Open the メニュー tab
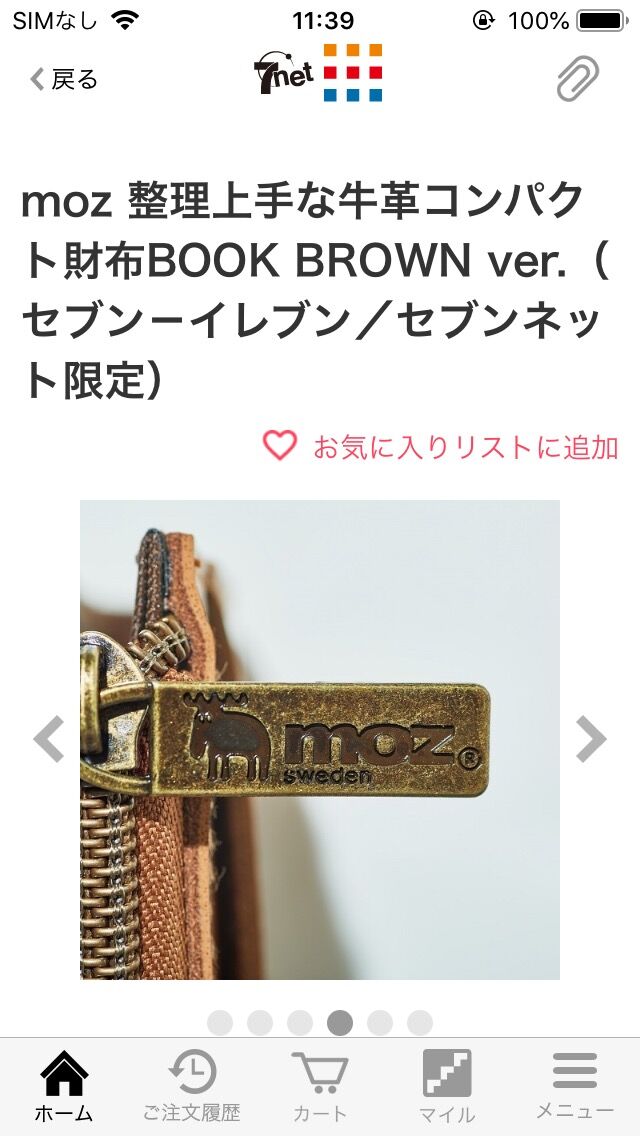The width and height of the screenshot is (640, 1136). click(x=575, y=1086)
